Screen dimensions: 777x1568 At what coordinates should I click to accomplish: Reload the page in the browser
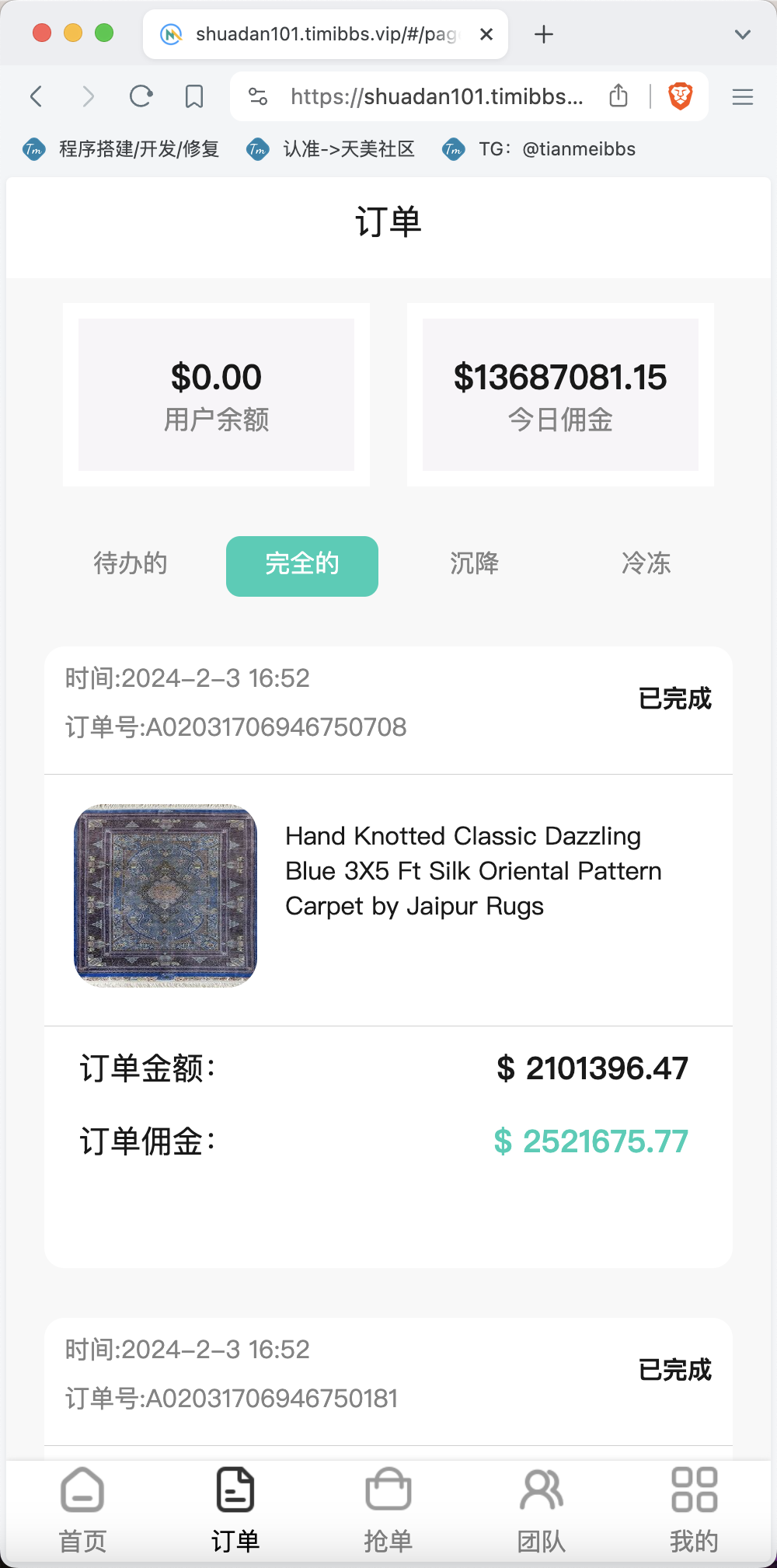[141, 96]
